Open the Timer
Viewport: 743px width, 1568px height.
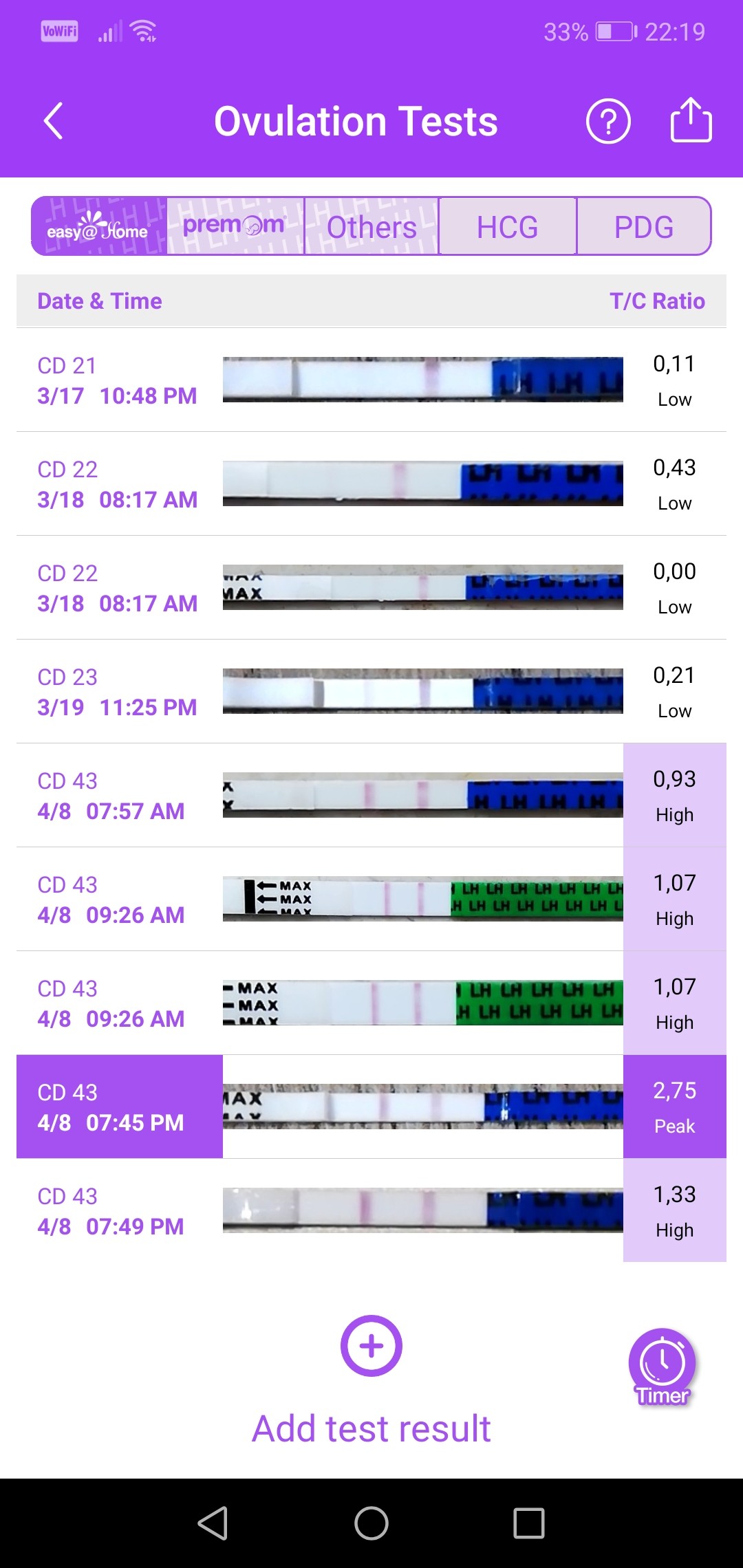663,1366
